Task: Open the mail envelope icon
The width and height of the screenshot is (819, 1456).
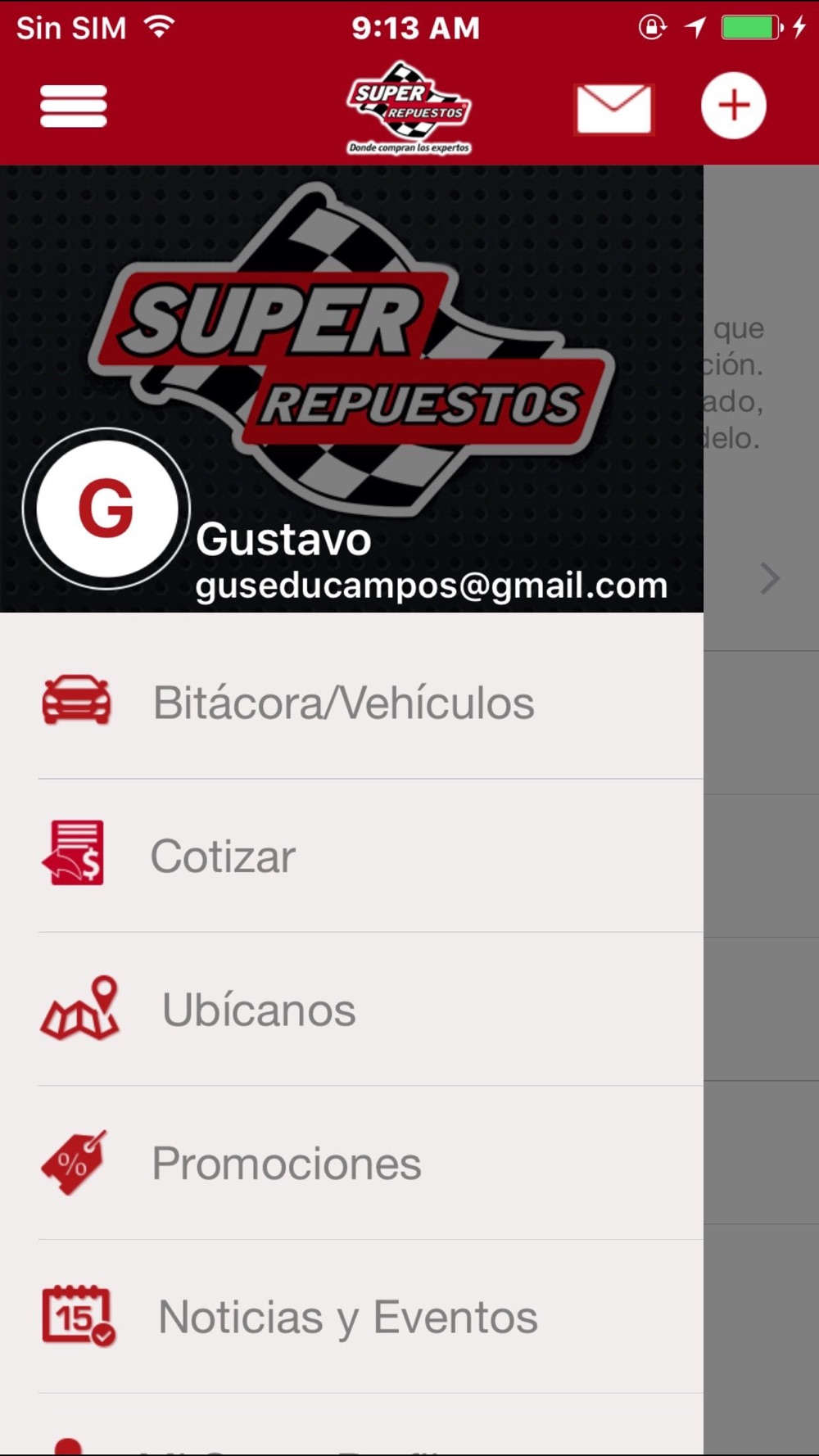Action: (x=614, y=109)
